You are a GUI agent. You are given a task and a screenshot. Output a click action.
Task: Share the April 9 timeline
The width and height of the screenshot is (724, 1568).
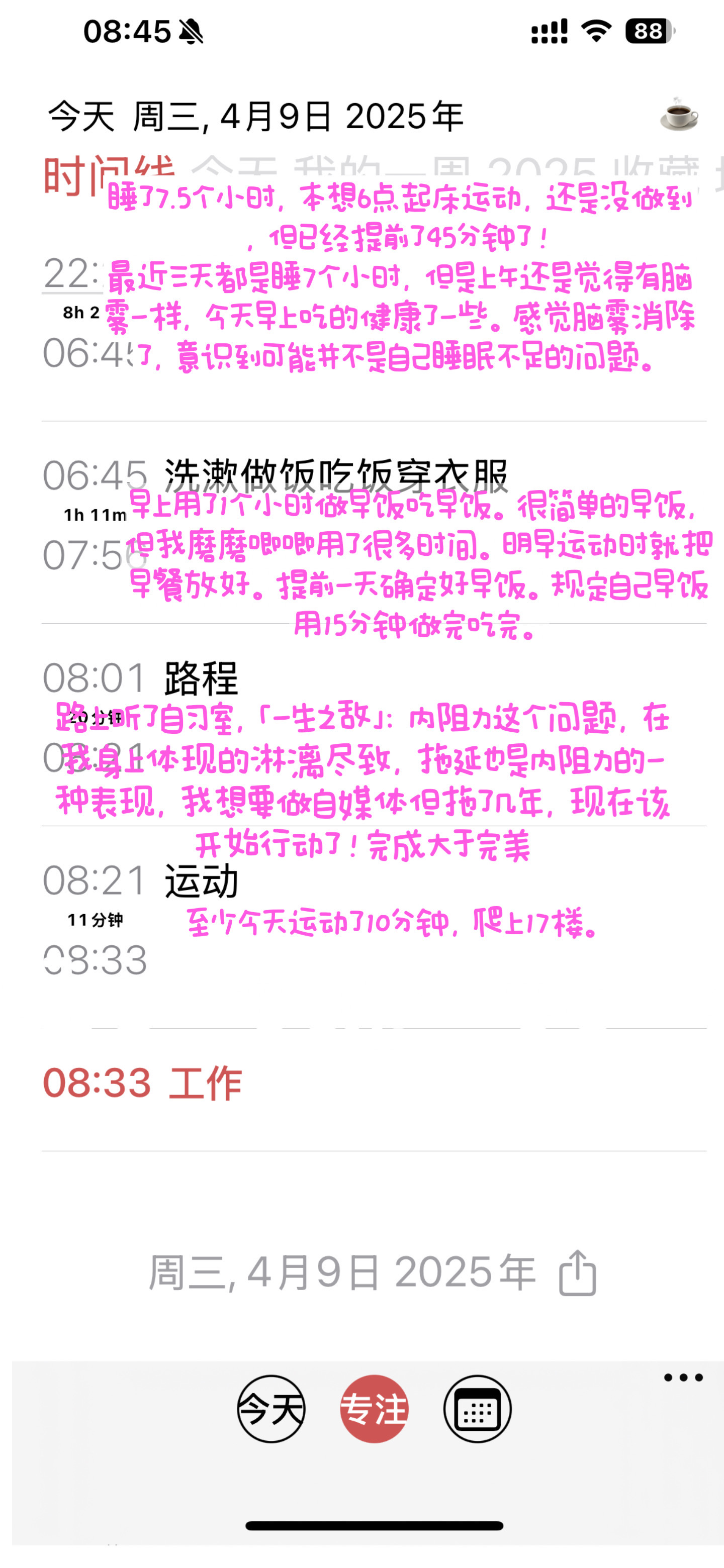(577, 1273)
